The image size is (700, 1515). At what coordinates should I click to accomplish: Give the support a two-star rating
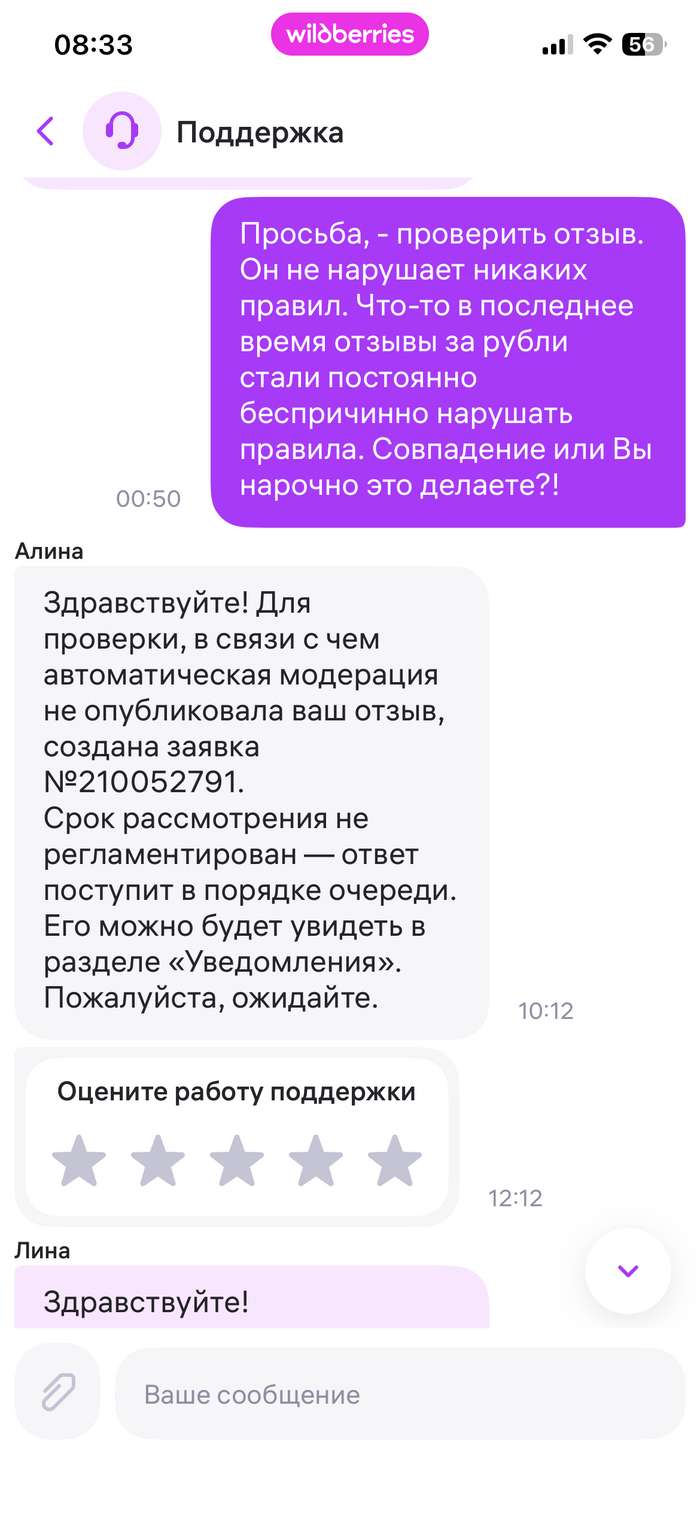[158, 1161]
